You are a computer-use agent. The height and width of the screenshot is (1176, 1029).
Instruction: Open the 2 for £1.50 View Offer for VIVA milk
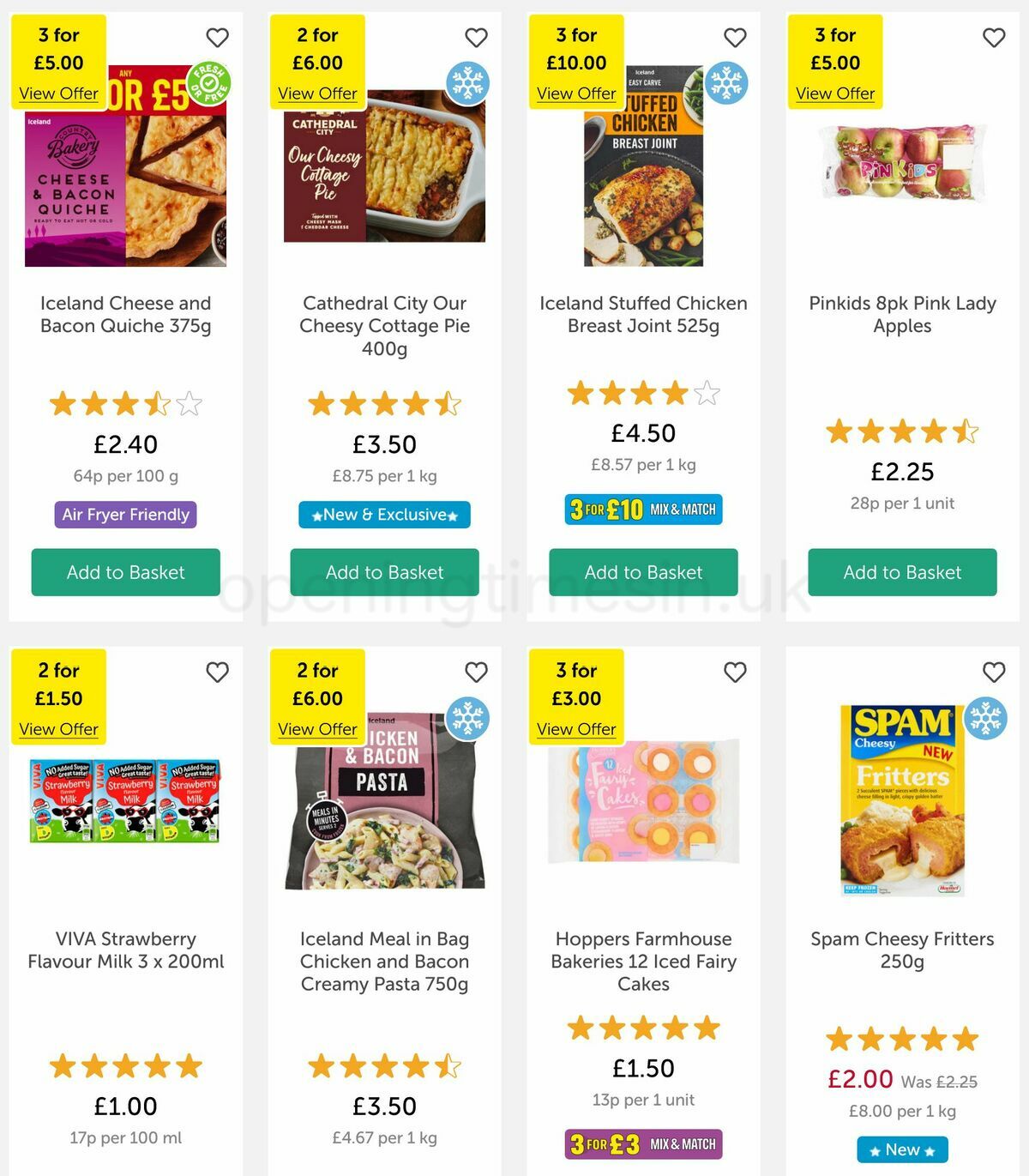tap(59, 729)
